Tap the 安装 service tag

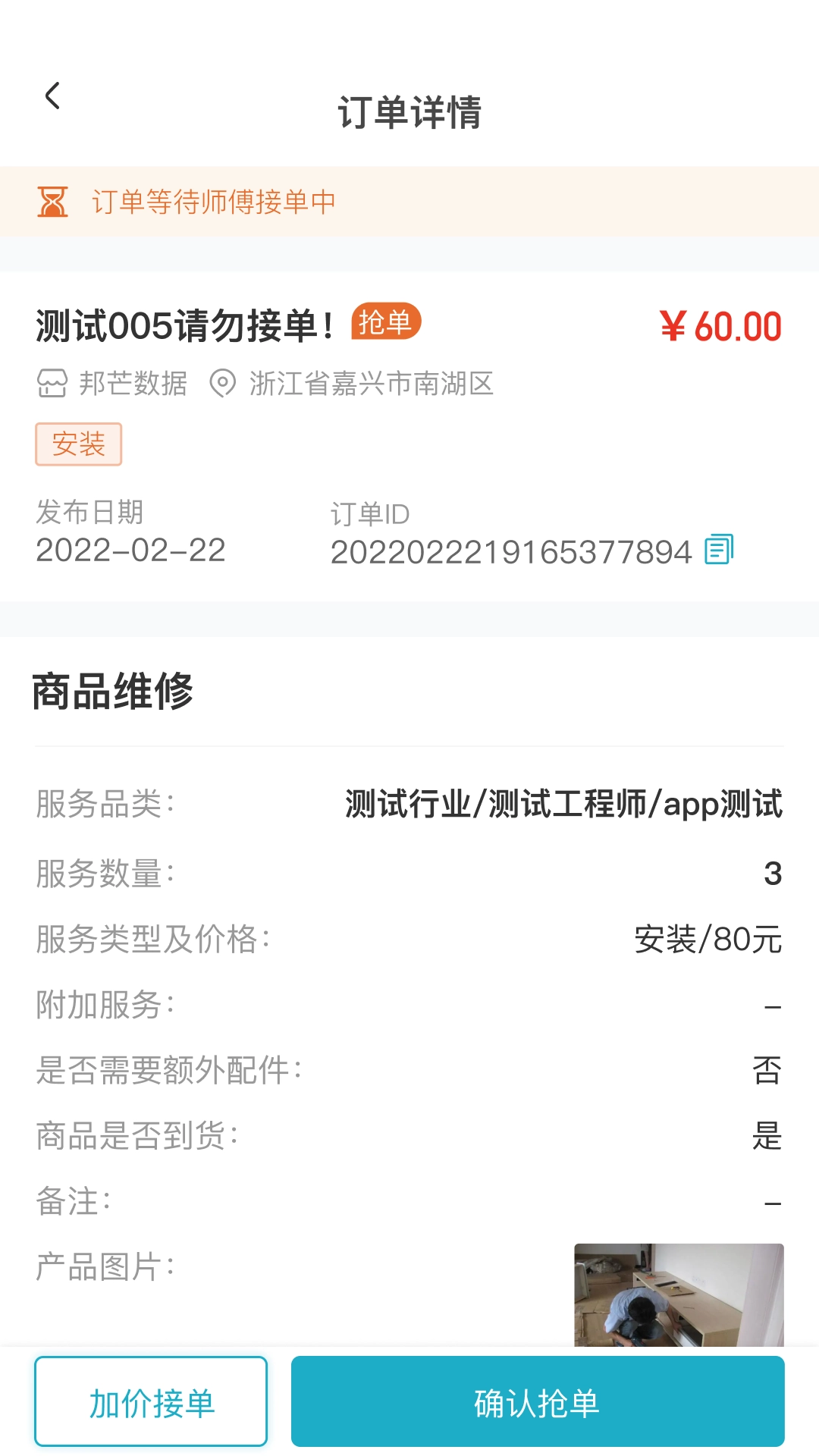[77, 444]
